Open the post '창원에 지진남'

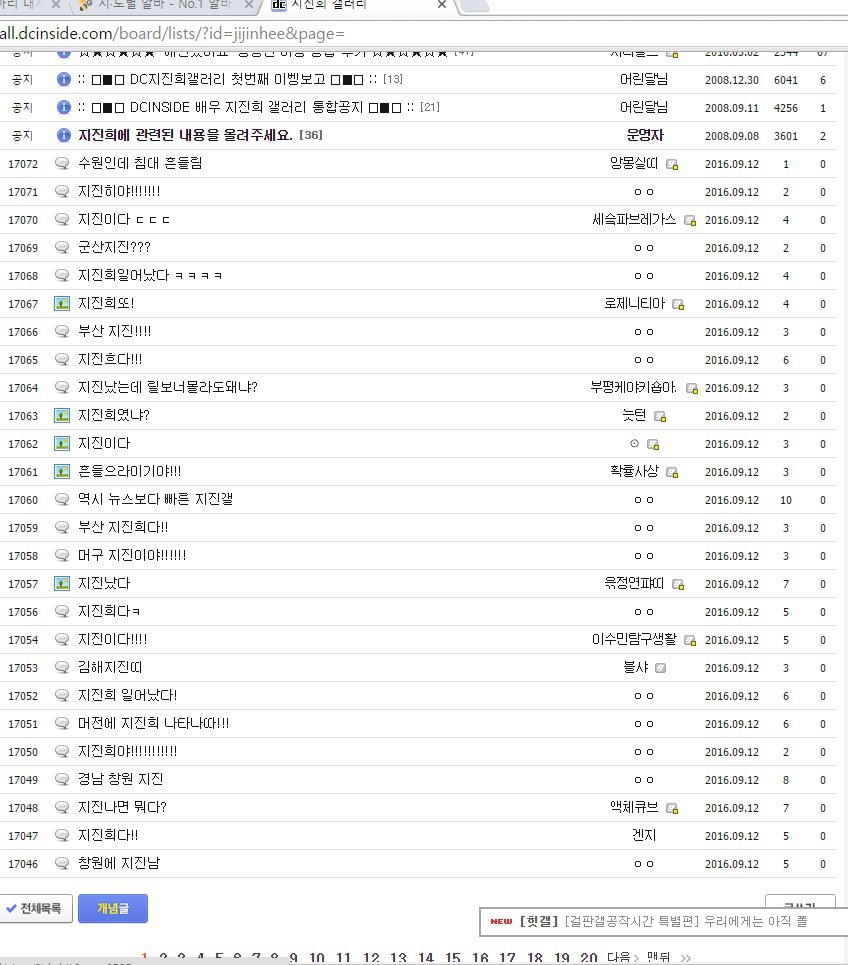coord(118,863)
